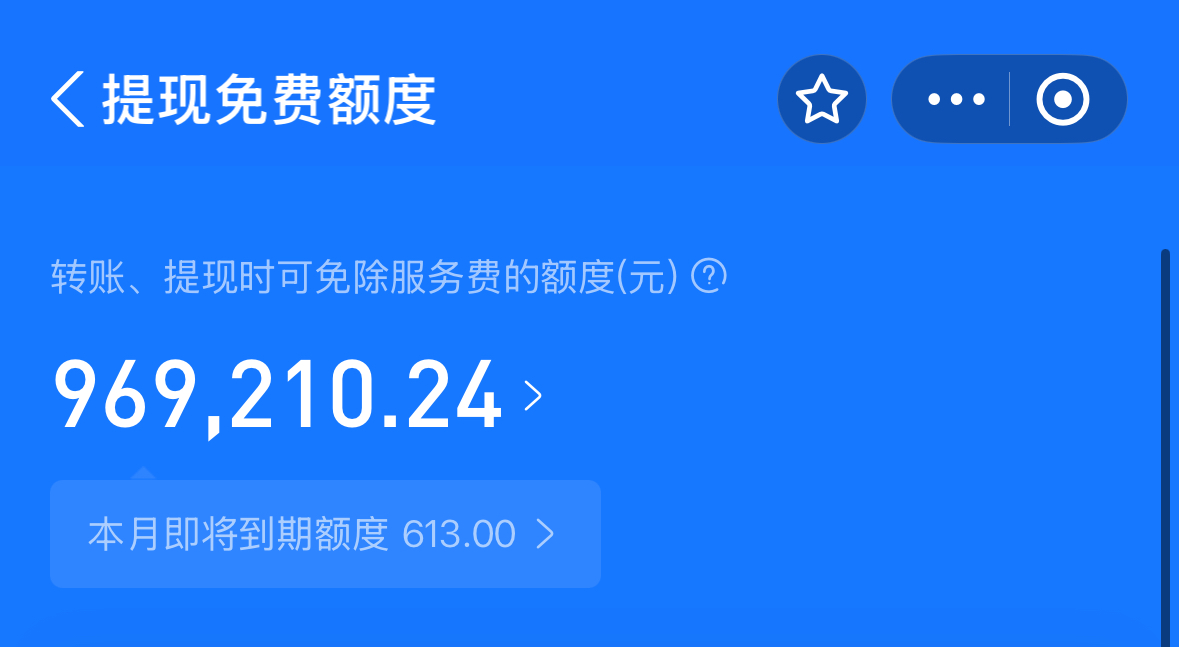Screen dimensions: 1179x647
Task: Go back from 提现免费额度 page
Action: pos(68,99)
